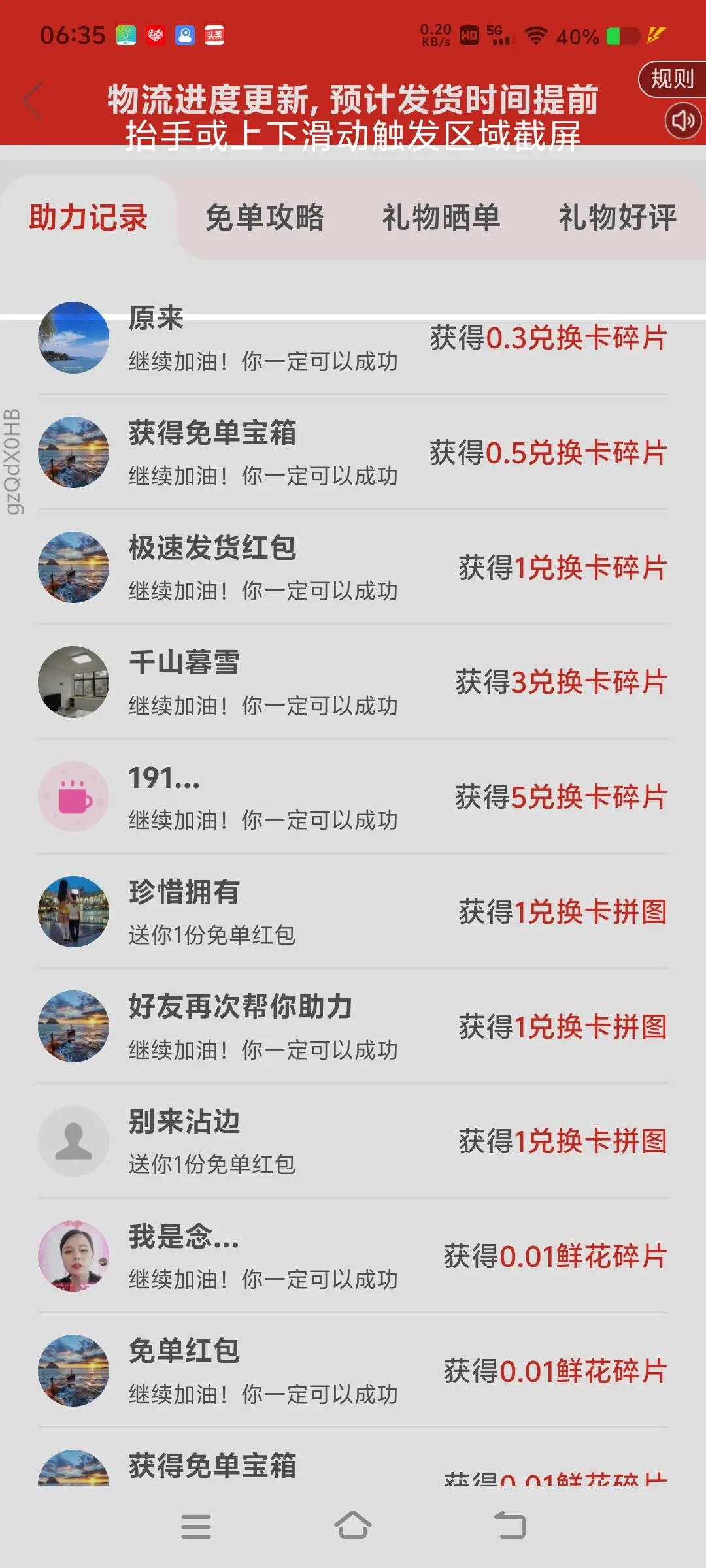This screenshot has height=1568, width=706.
Task: Switch to the 礼物好评 tab
Action: 617,218
